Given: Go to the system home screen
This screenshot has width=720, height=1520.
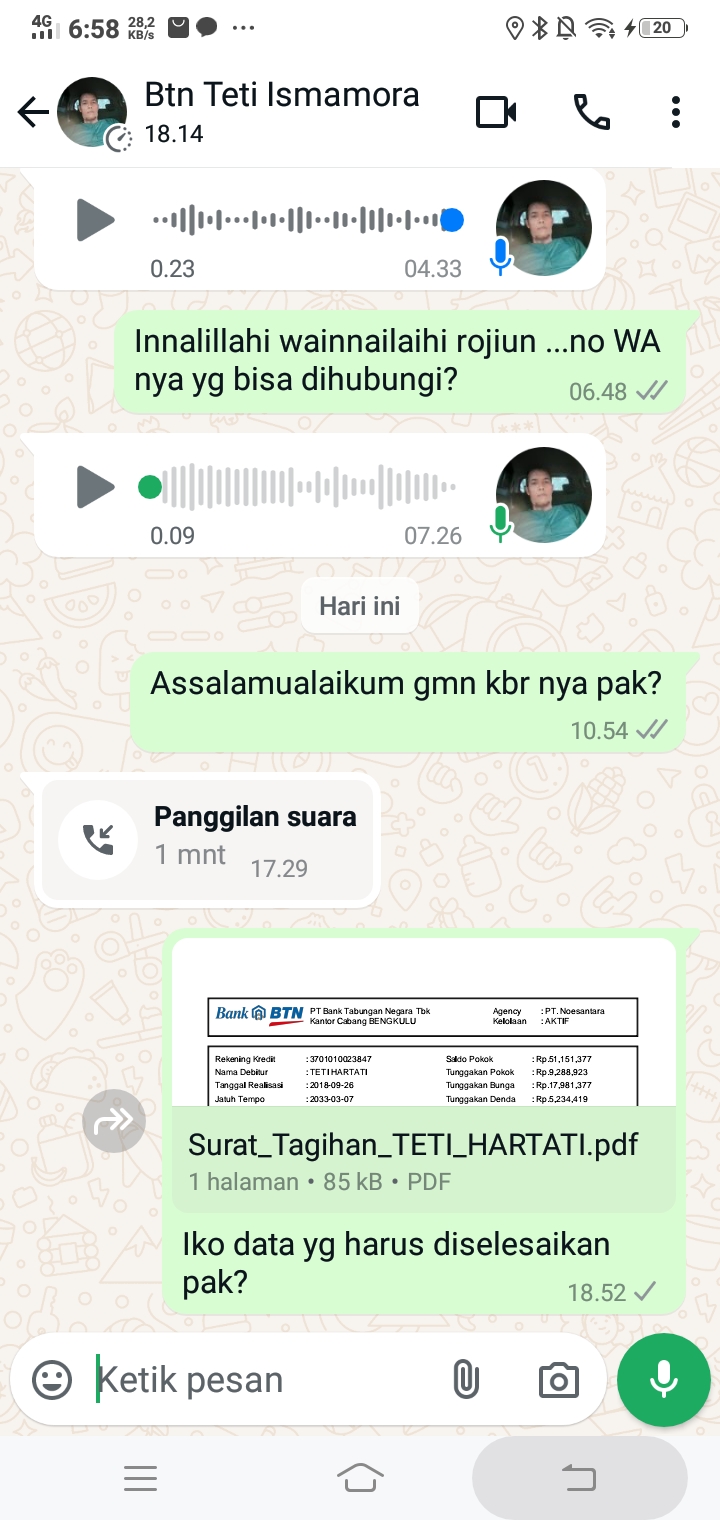Looking at the screenshot, I should pos(360,1477).
